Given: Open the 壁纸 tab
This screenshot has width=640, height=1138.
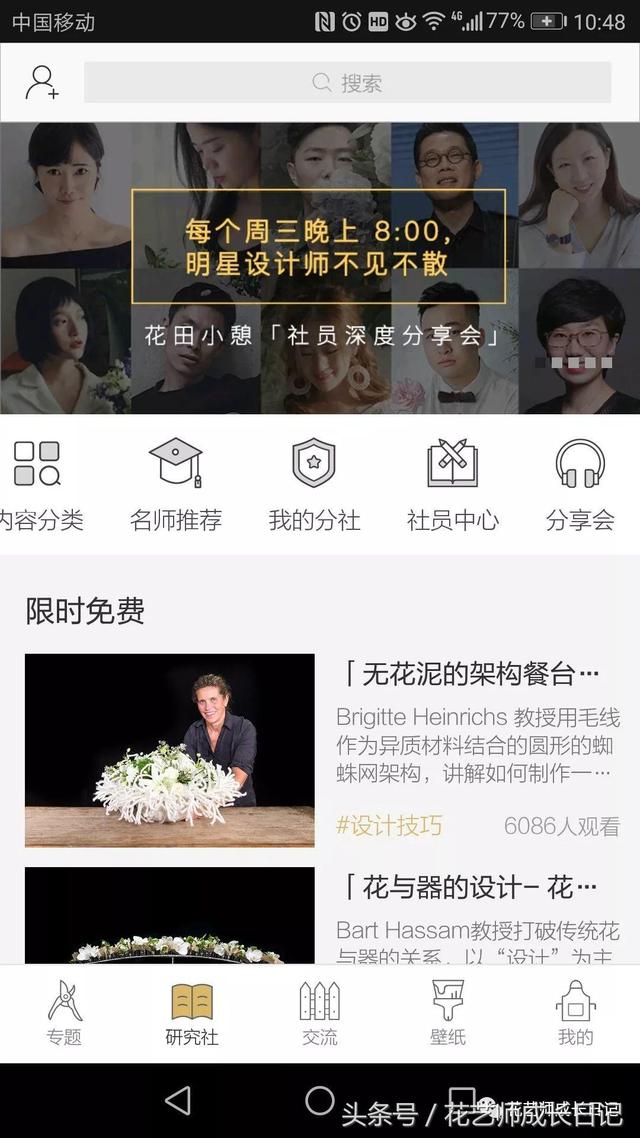Looking at the screenshot, I should click(448, 1012).
